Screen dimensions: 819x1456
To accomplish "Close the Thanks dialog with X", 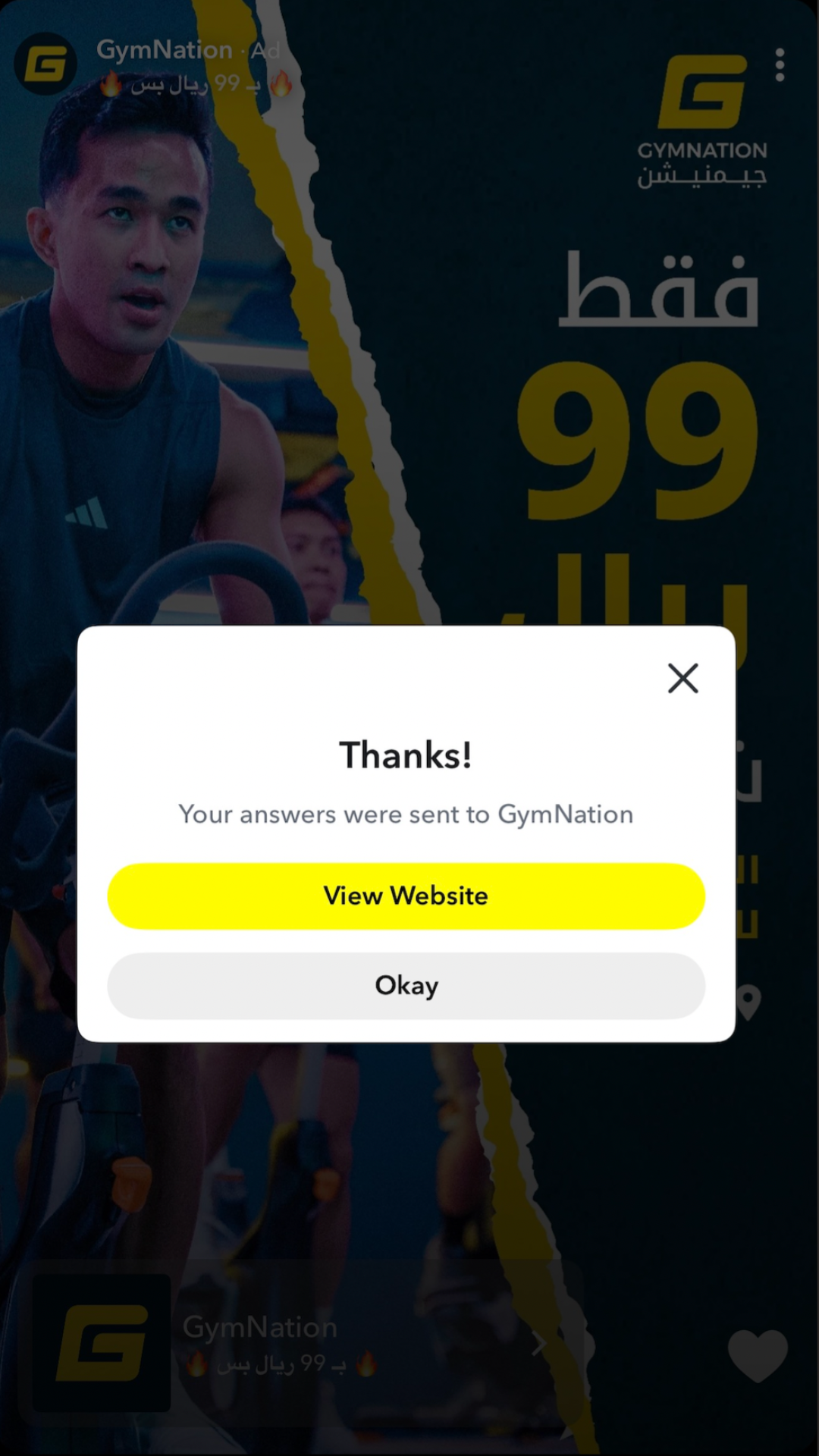I will tap(682, 678).
